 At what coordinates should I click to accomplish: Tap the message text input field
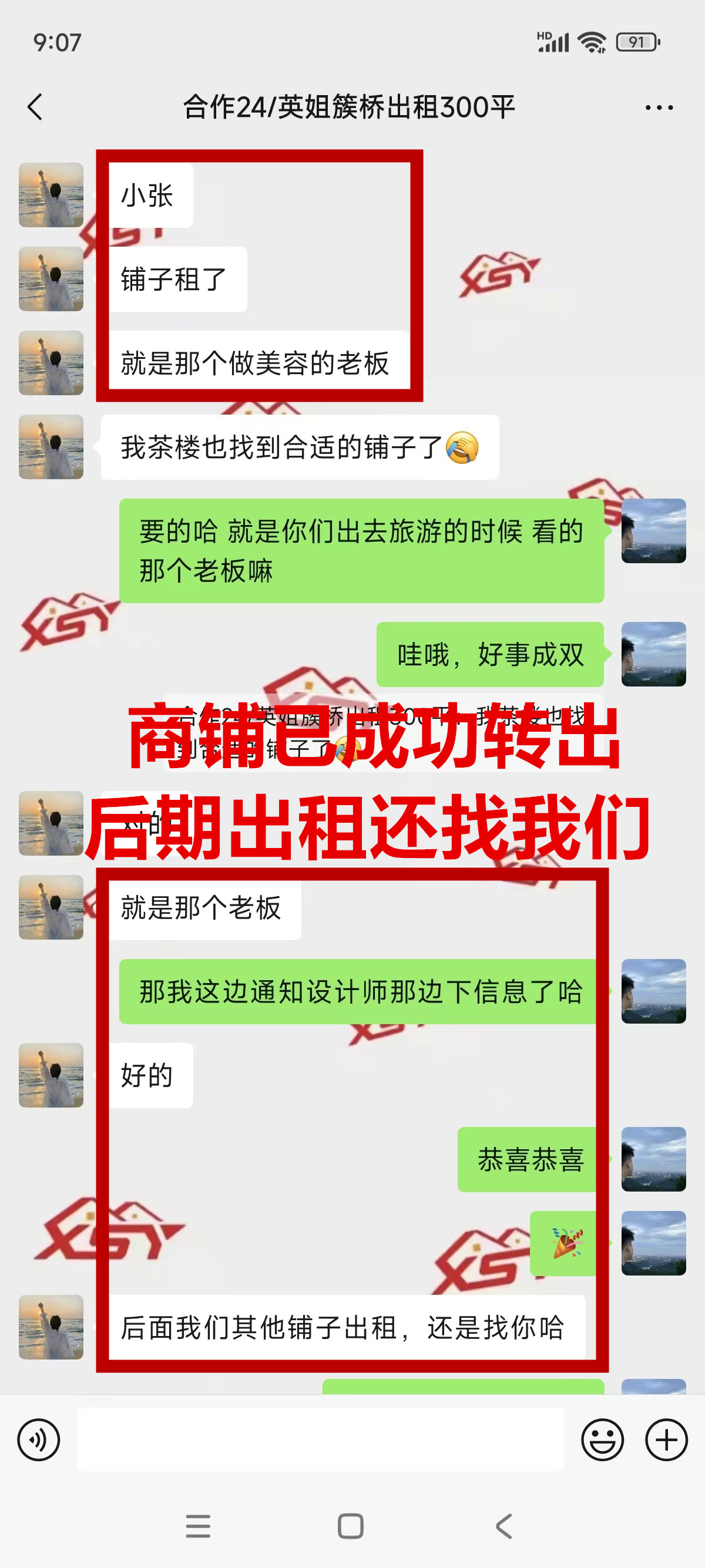tap(320, 1439)
